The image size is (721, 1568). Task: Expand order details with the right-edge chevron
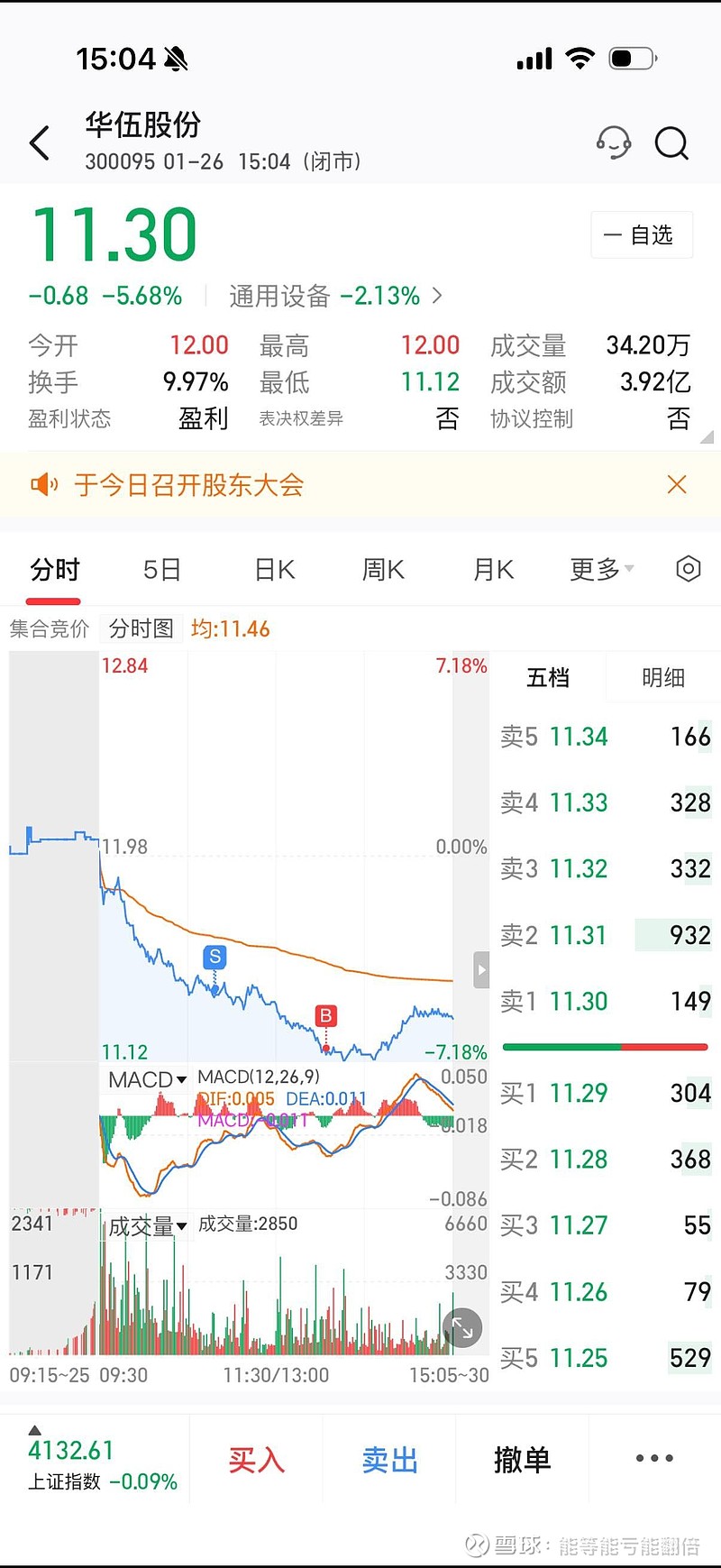(479, 969)
